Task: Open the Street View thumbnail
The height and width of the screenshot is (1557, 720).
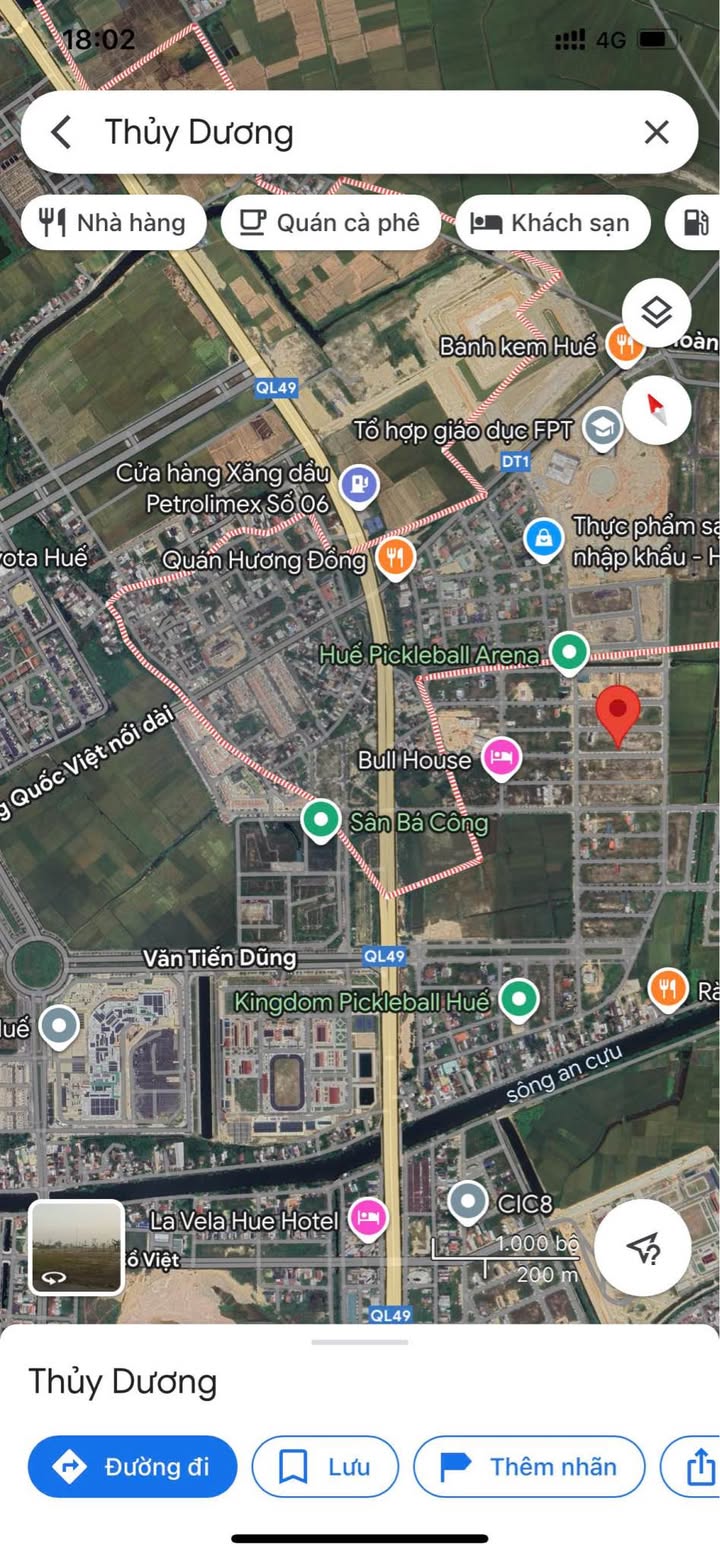Action: click(x=76, y=1247)
